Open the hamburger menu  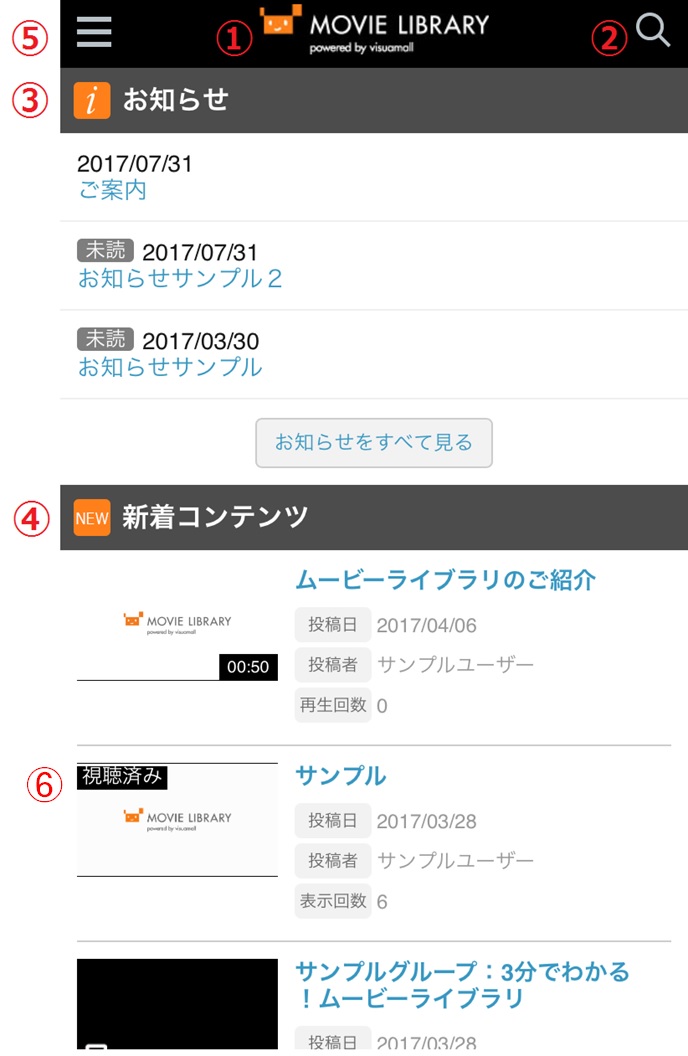pos(94,32)
